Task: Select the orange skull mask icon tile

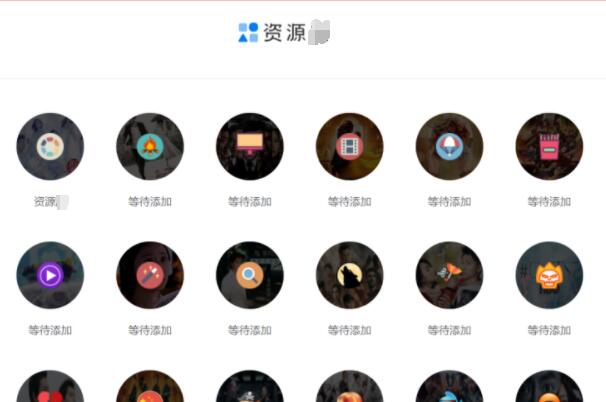Action: click(x=549, y=275)
